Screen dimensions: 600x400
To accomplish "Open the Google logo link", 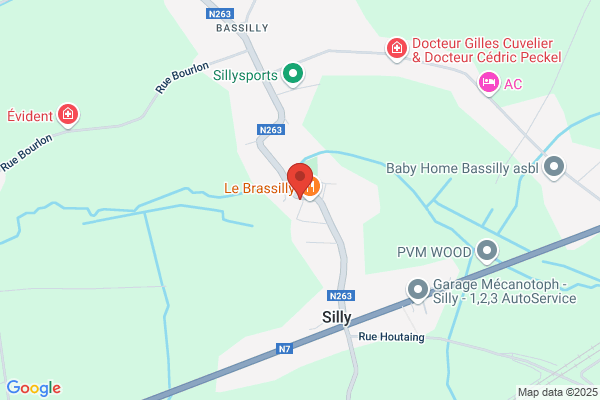I will coord(34,388).
